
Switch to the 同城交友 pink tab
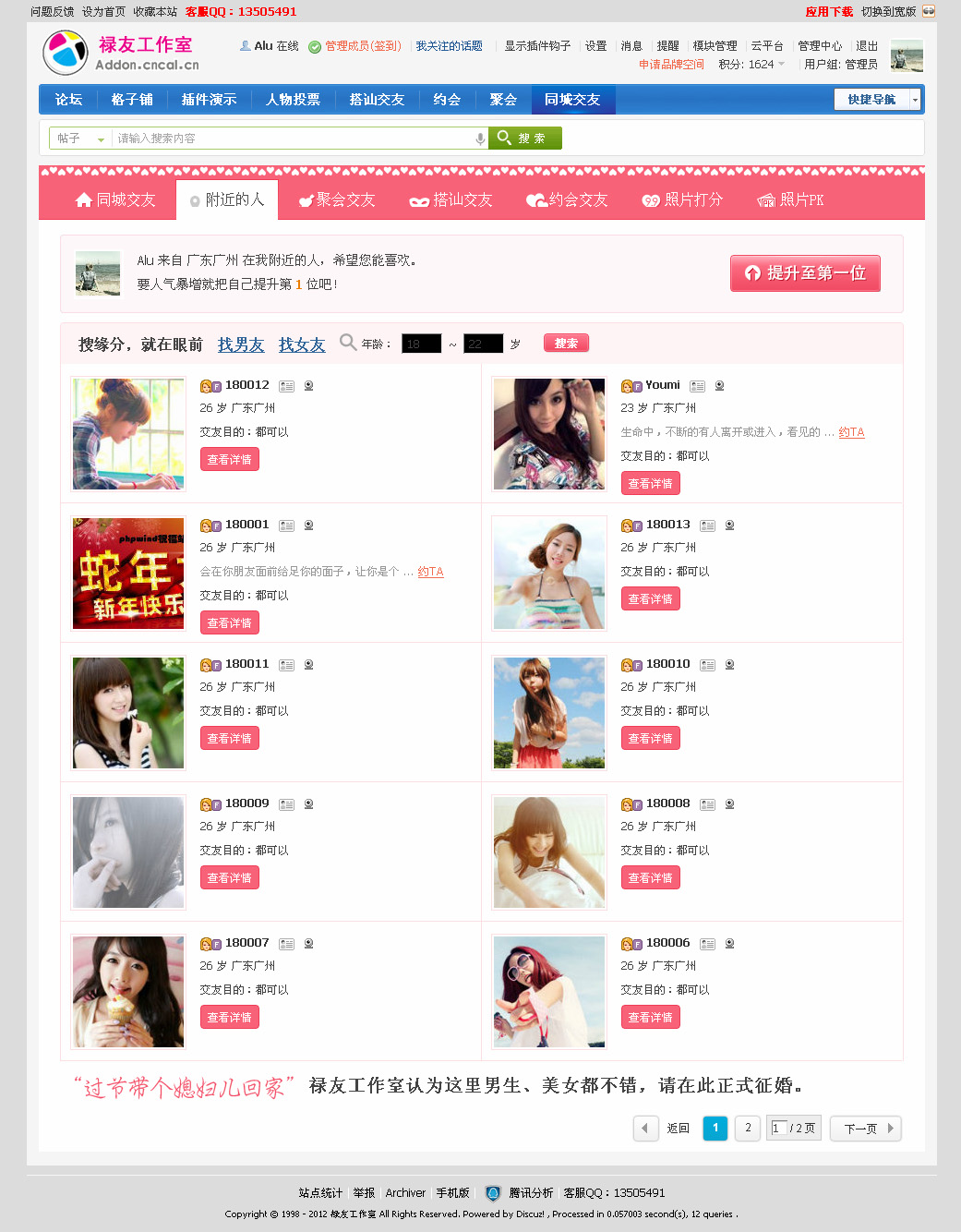coord(115,200)
